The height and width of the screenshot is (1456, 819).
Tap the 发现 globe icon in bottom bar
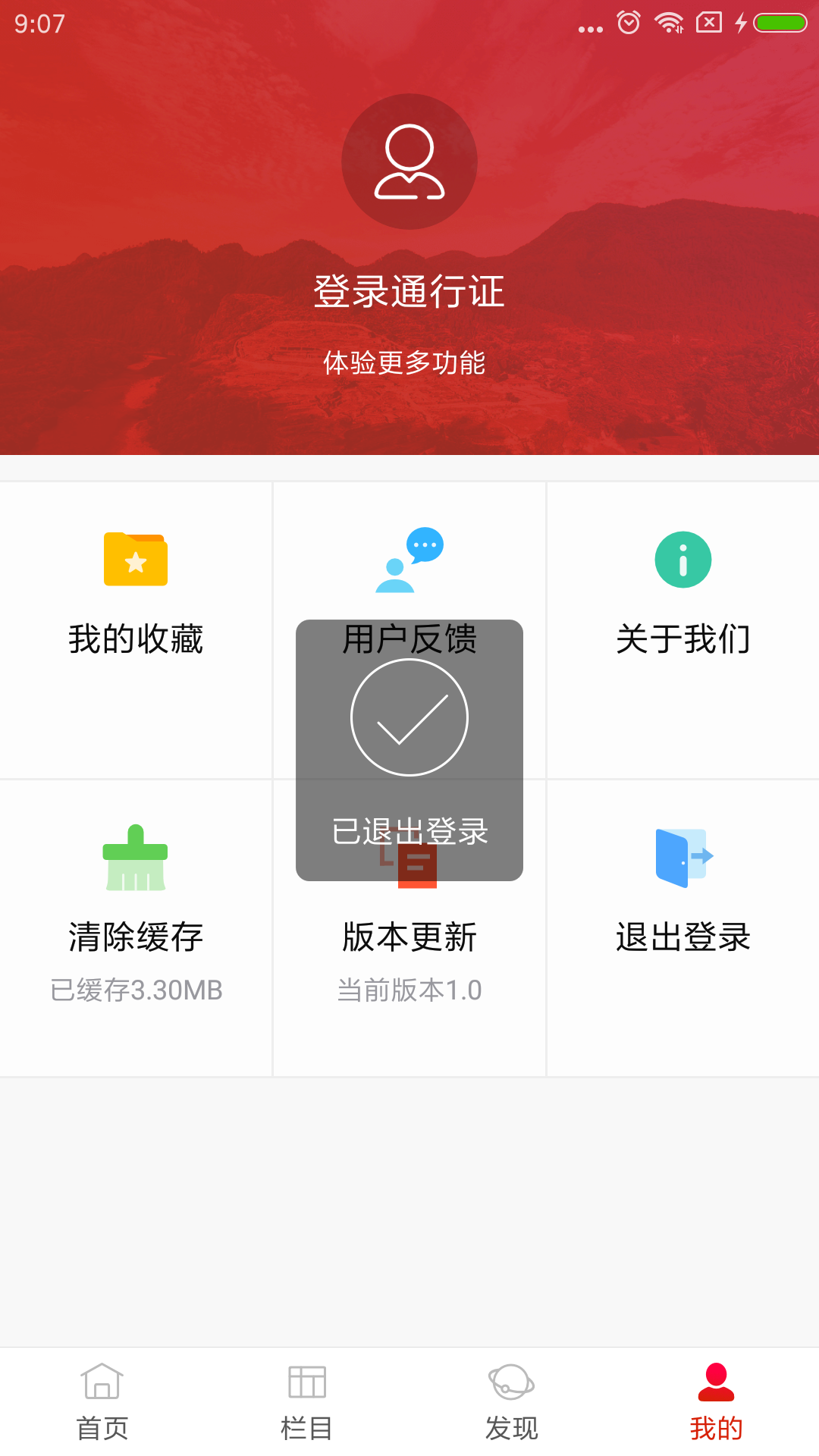tap(512, 1382)
